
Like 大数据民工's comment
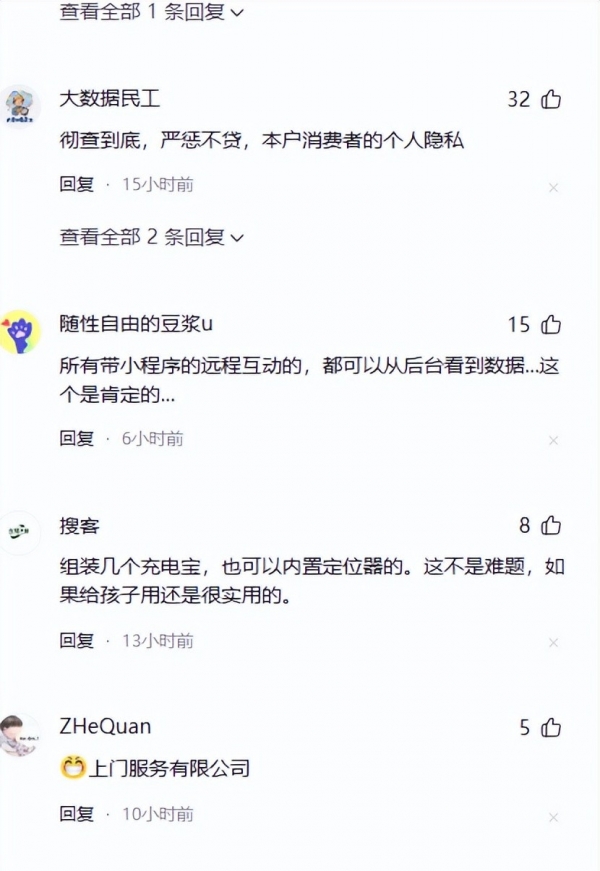(551, 99)
